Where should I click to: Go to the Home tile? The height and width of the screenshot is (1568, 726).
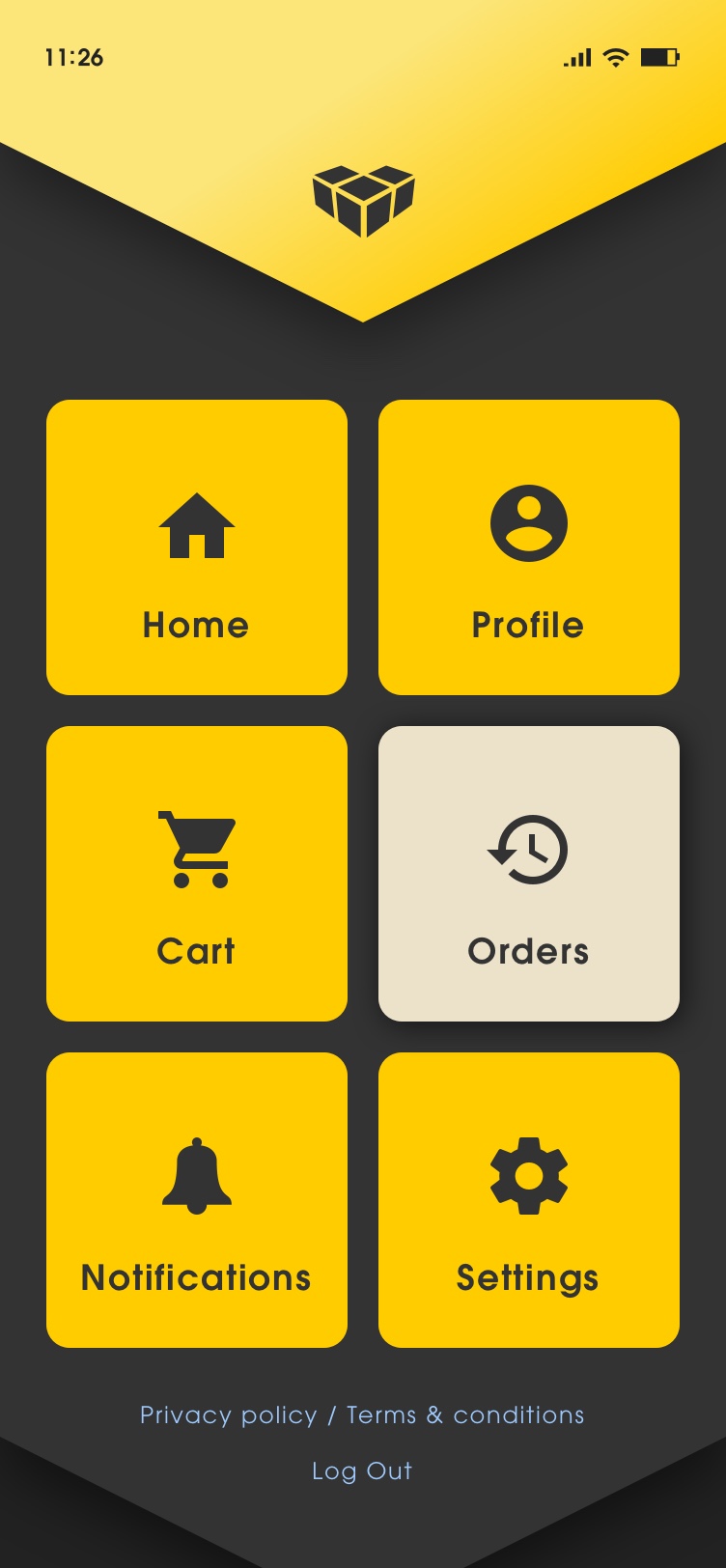pos(197,547)
